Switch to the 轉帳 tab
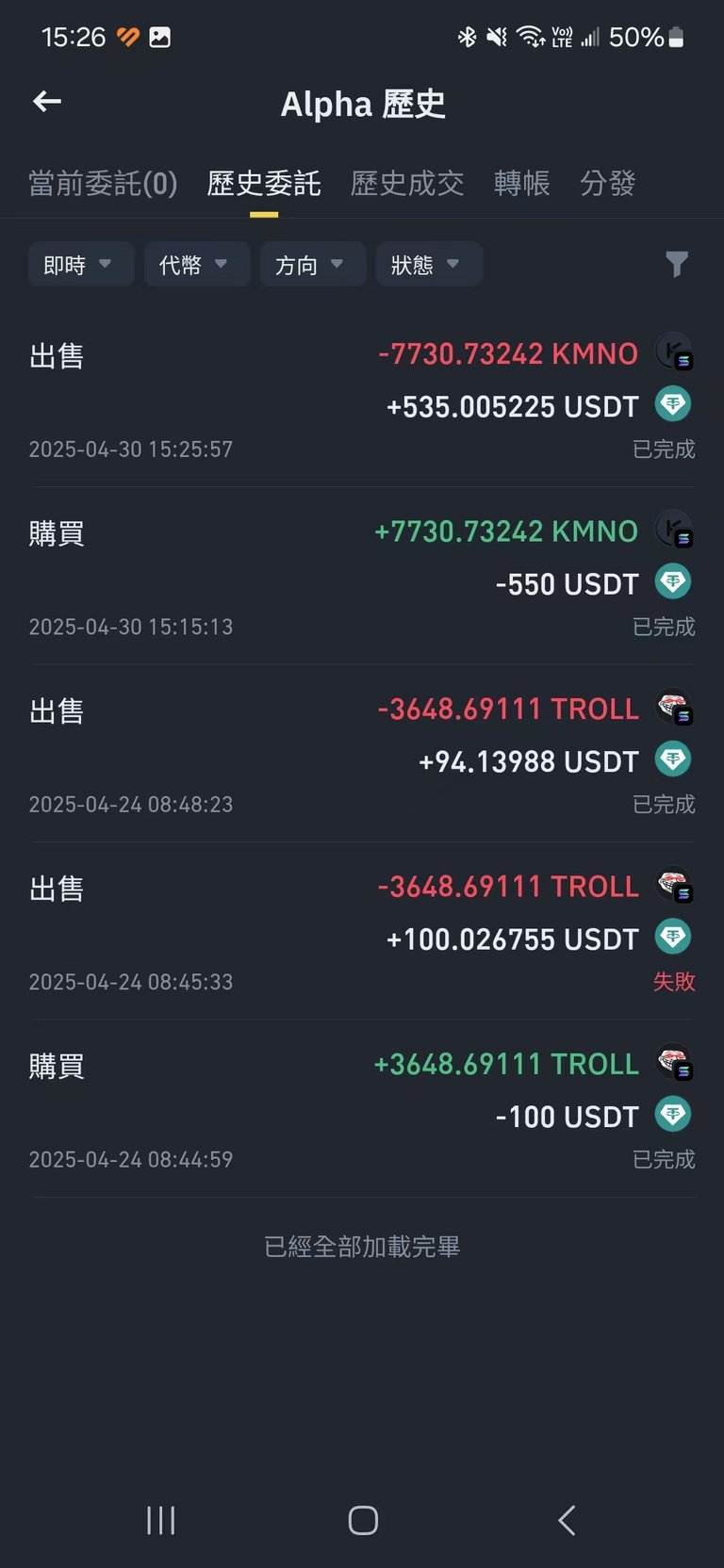This screenshot has height=1568, width=724. pyautogui.click(x=522, y=183)
